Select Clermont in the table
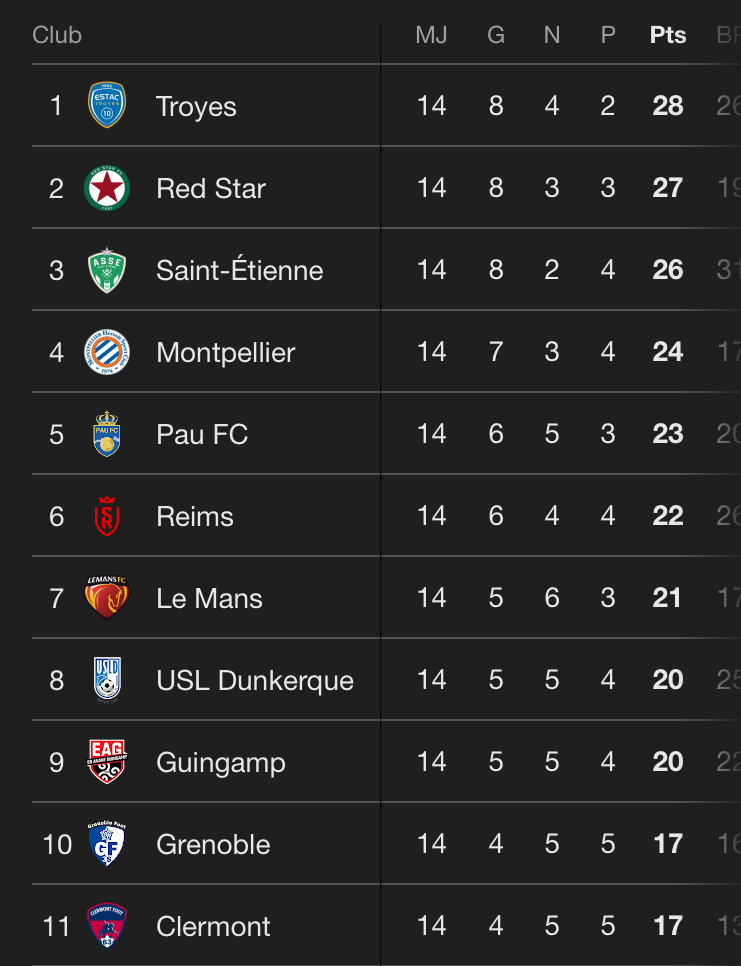 click(x=213, y=926)
